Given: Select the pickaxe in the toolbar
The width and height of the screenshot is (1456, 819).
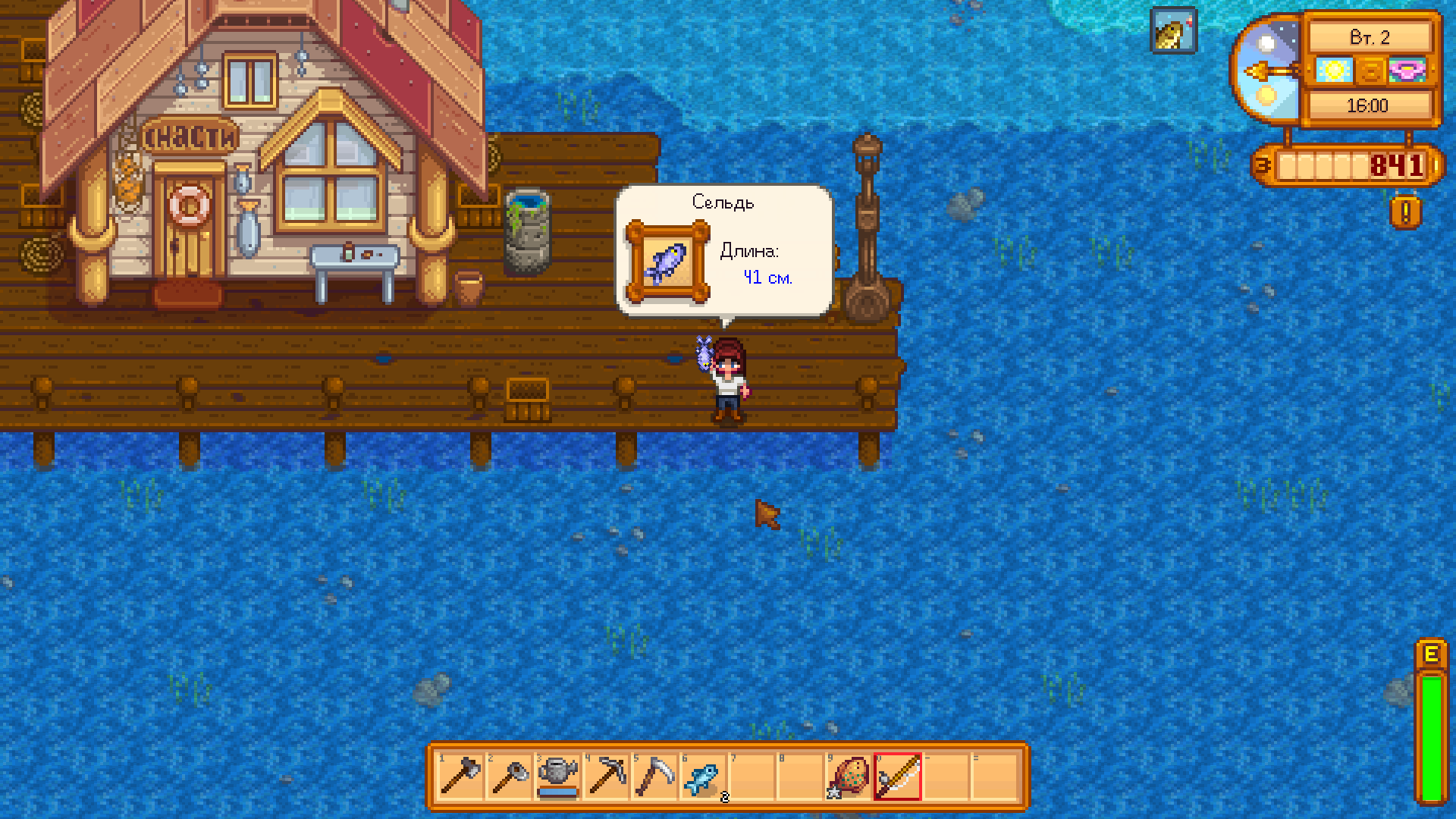Looking at the screenshot, I should pos(606,776).
